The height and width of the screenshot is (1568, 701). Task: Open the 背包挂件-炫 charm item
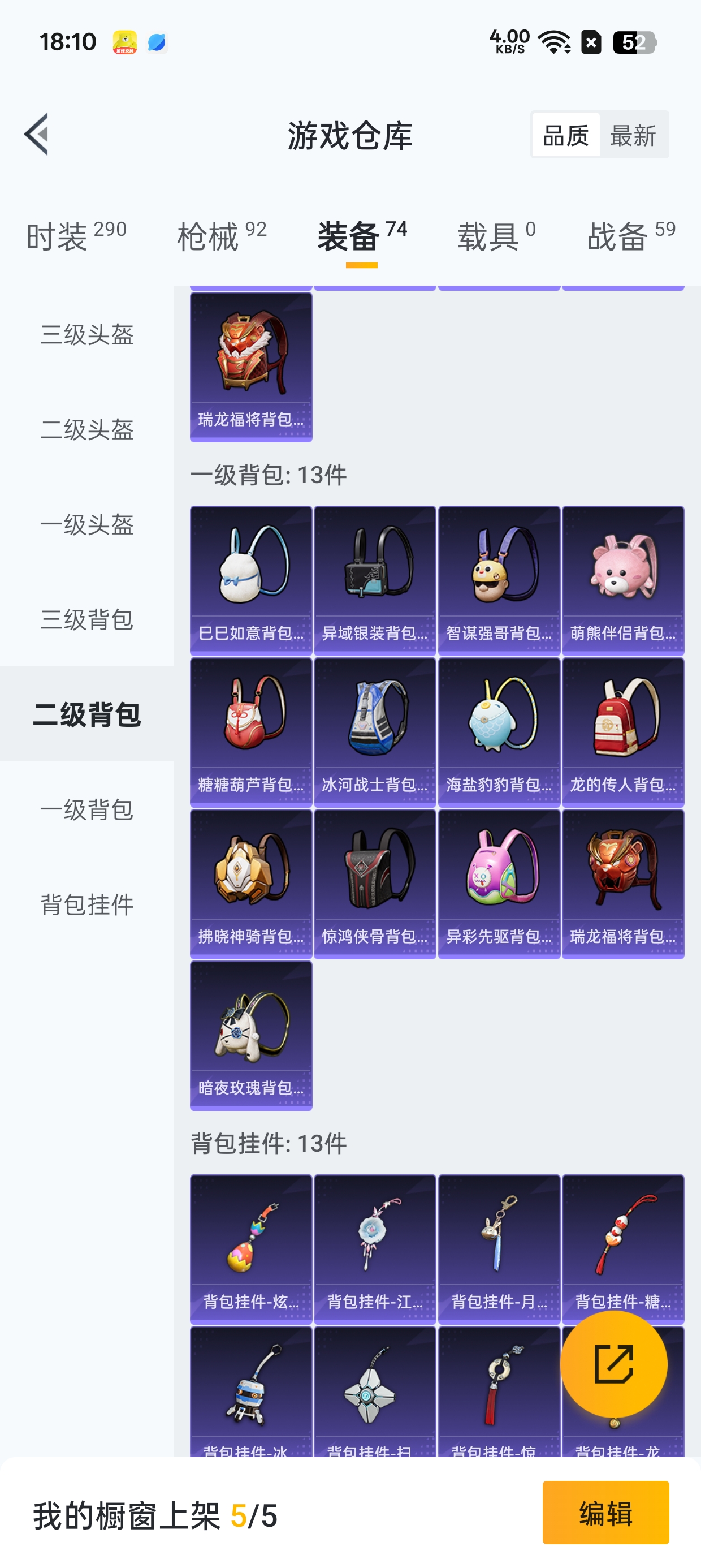tap(250, 1248)
